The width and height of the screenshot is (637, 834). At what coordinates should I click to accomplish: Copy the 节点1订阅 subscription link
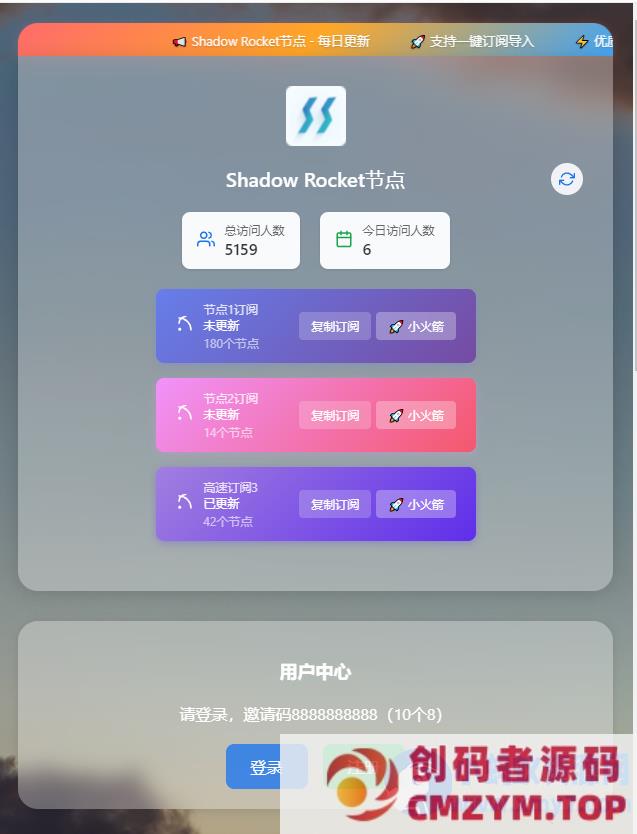[x=334, y=326]
